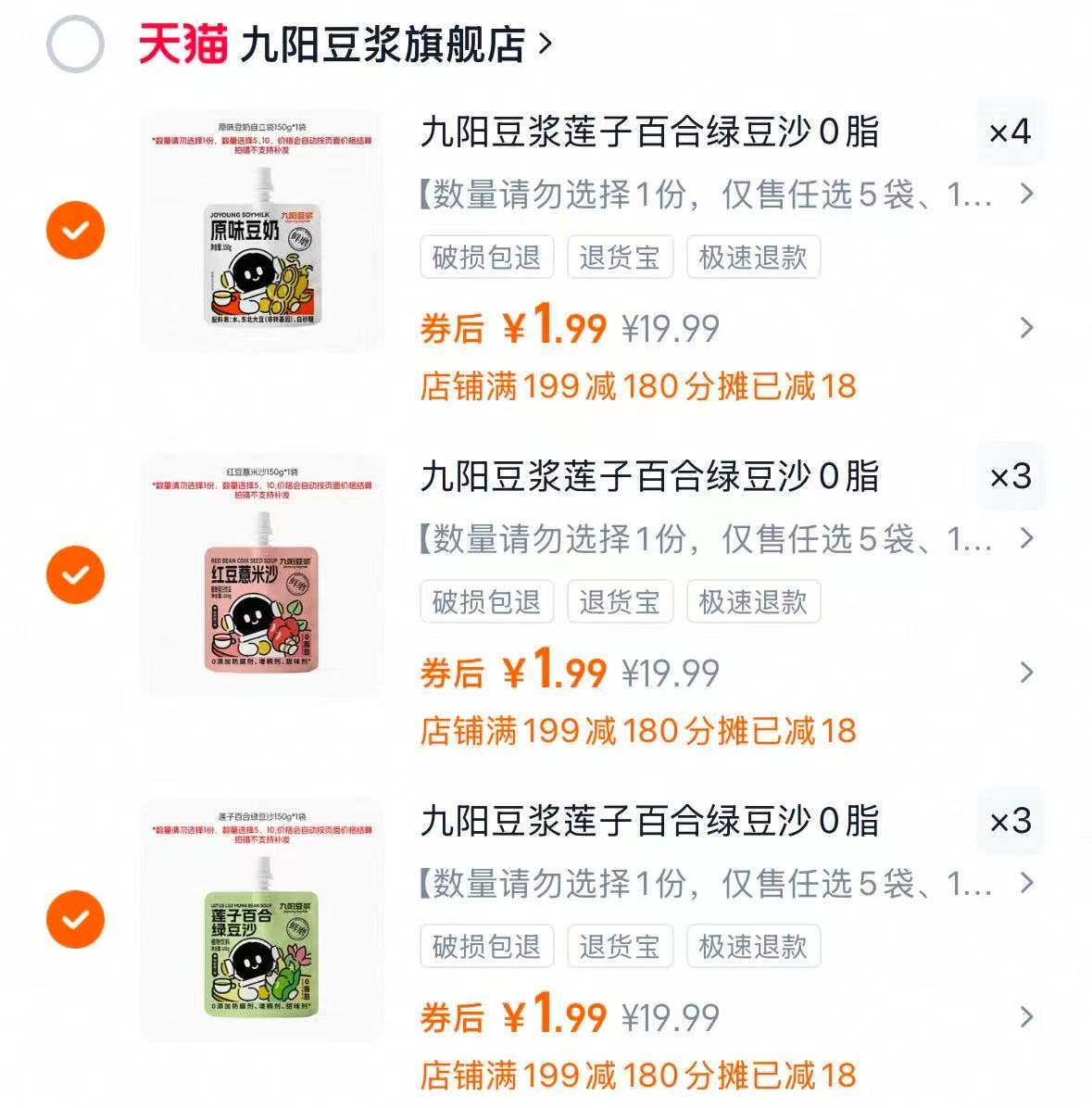Click the 破损包退 service tag on first item
Viewport: 1092px width, 1108px height.
pos(485,258)
